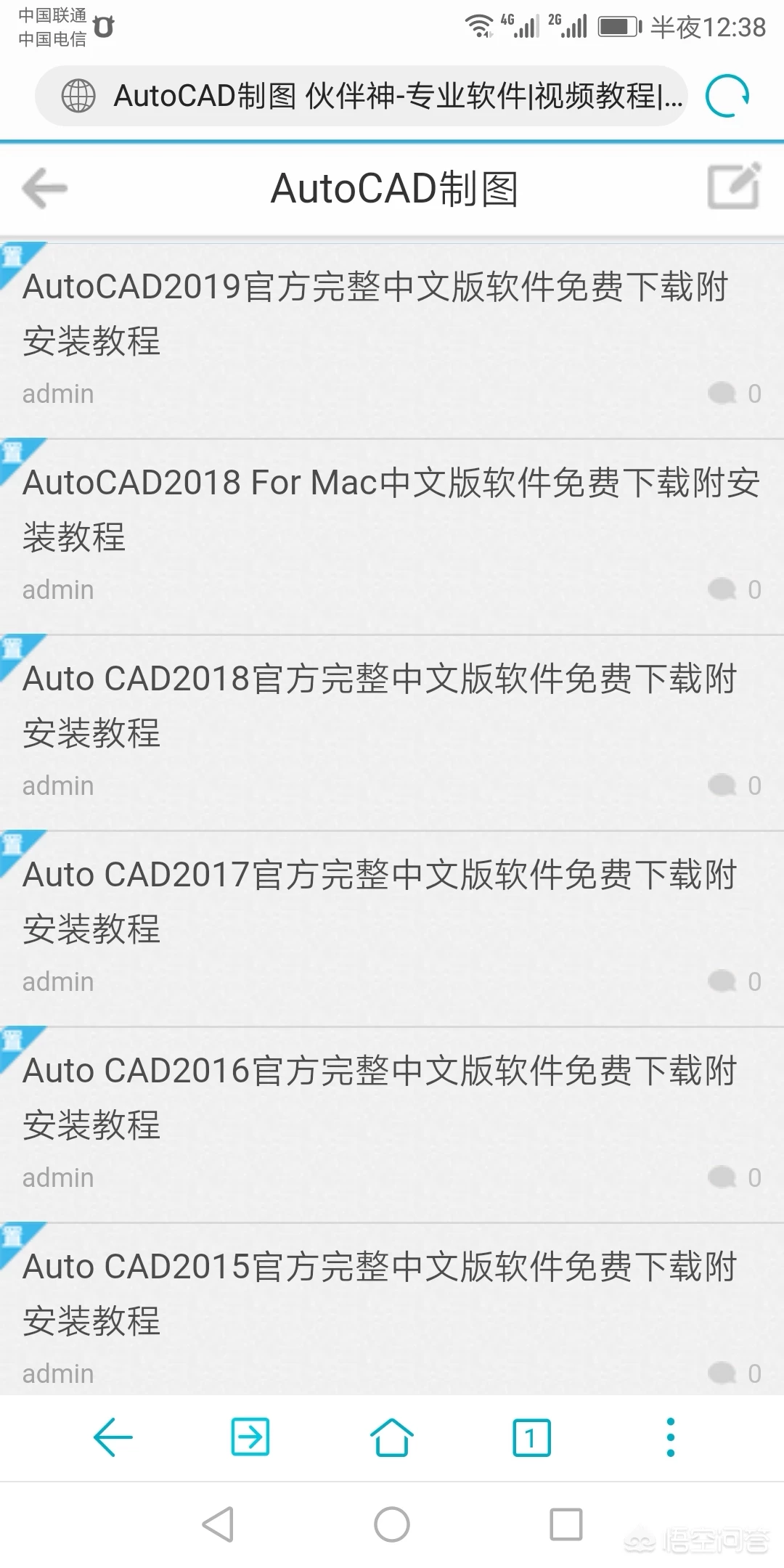Screen dimensions: 784x1568
Task: Open the AutoCAD2018 For Mac post
Action: (391, 509)
